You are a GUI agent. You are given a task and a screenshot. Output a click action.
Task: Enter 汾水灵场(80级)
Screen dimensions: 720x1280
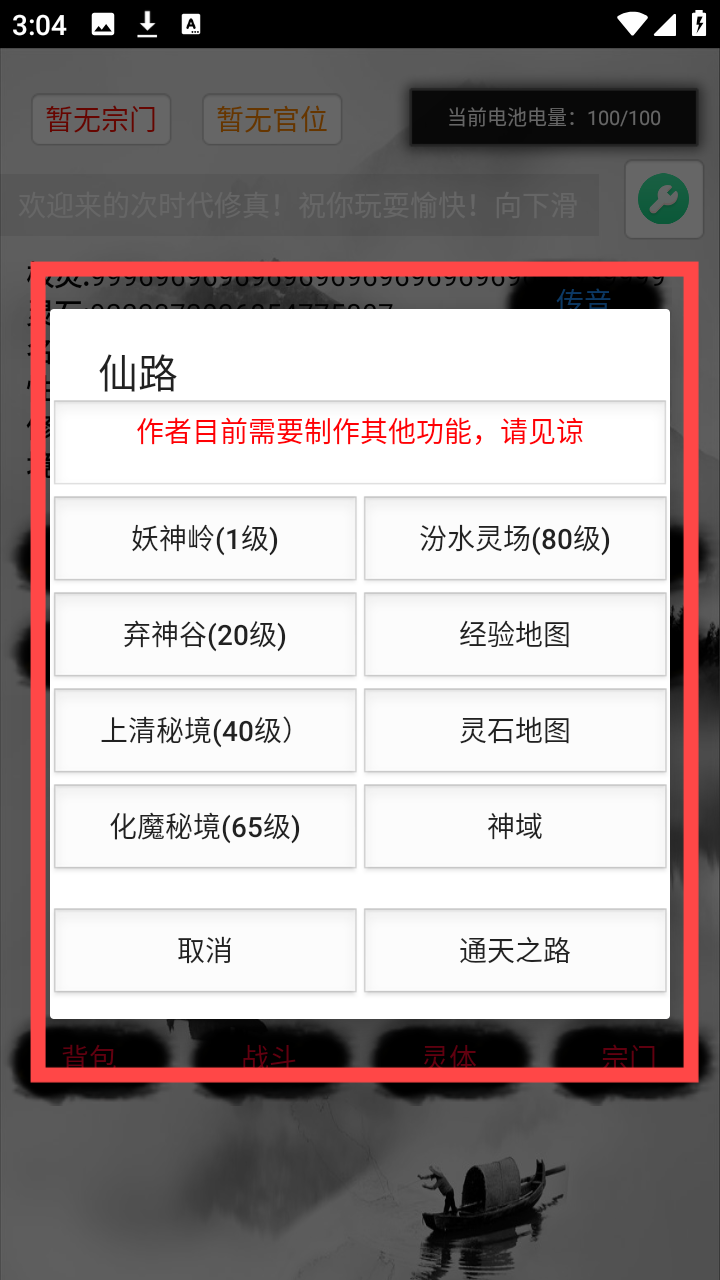pos(515,538)
